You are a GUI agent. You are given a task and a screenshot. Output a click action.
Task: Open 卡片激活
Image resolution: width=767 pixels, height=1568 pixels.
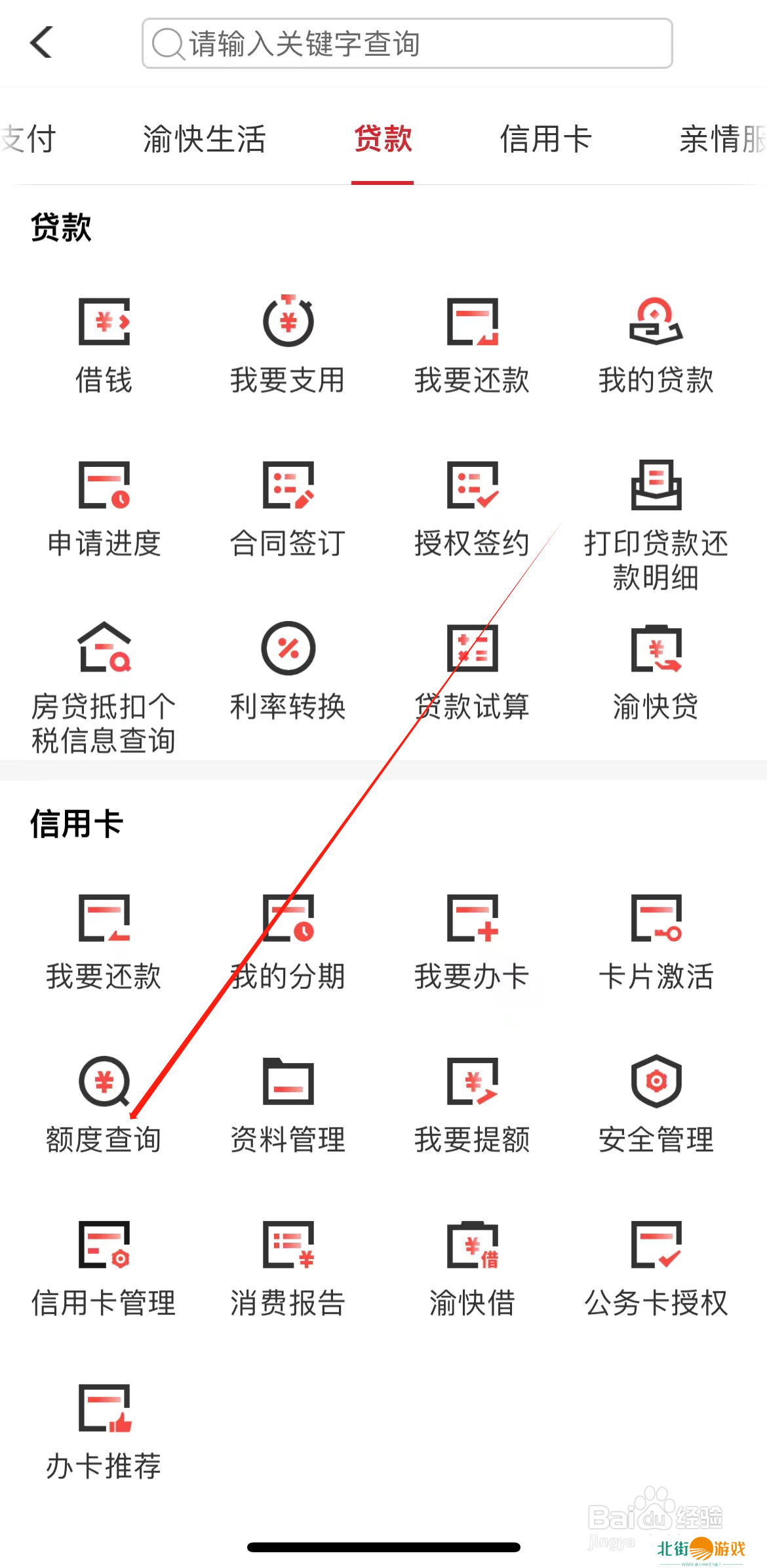click(x=656, y=941)
